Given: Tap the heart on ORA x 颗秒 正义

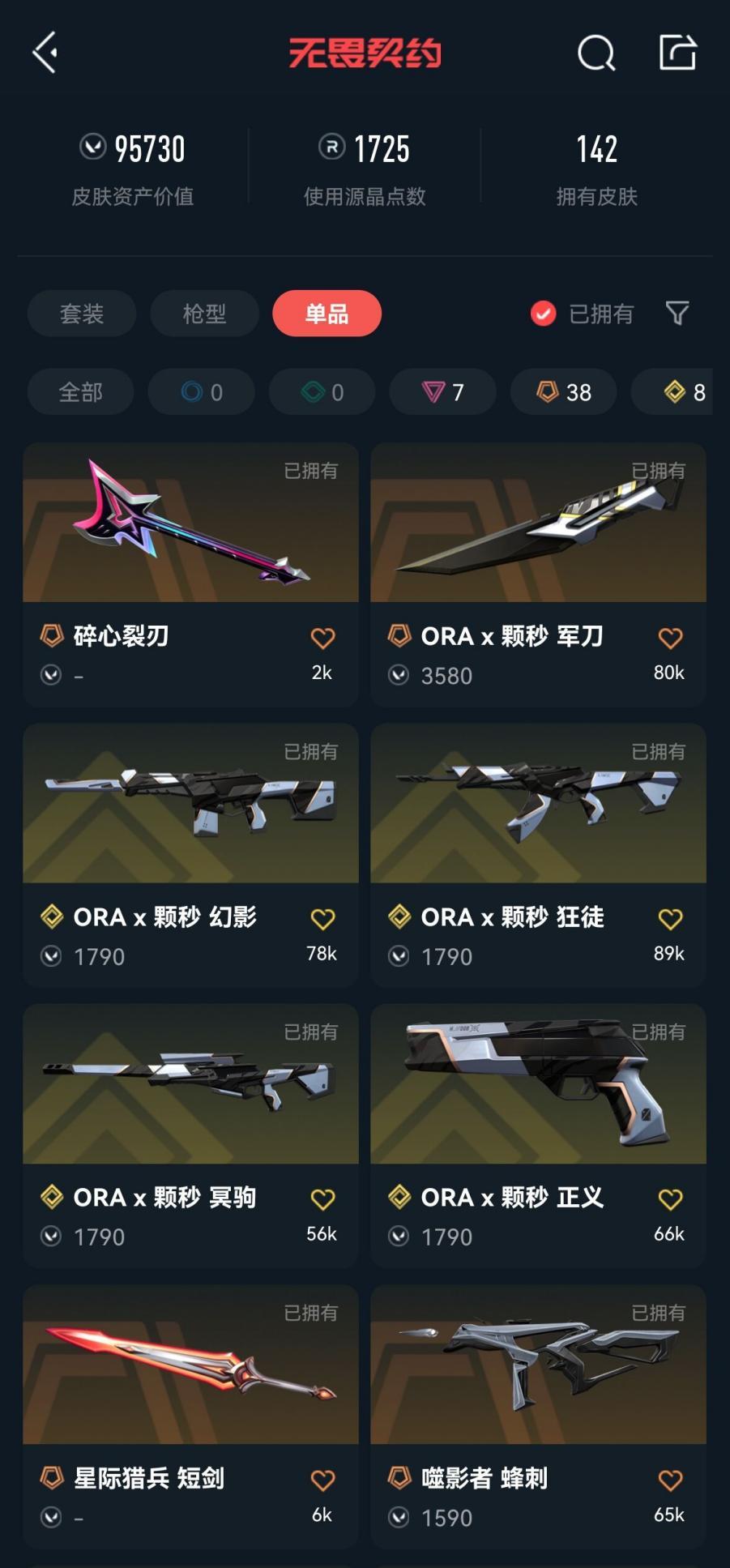Looking at the screenshot, I should (x=670, y=1199).
